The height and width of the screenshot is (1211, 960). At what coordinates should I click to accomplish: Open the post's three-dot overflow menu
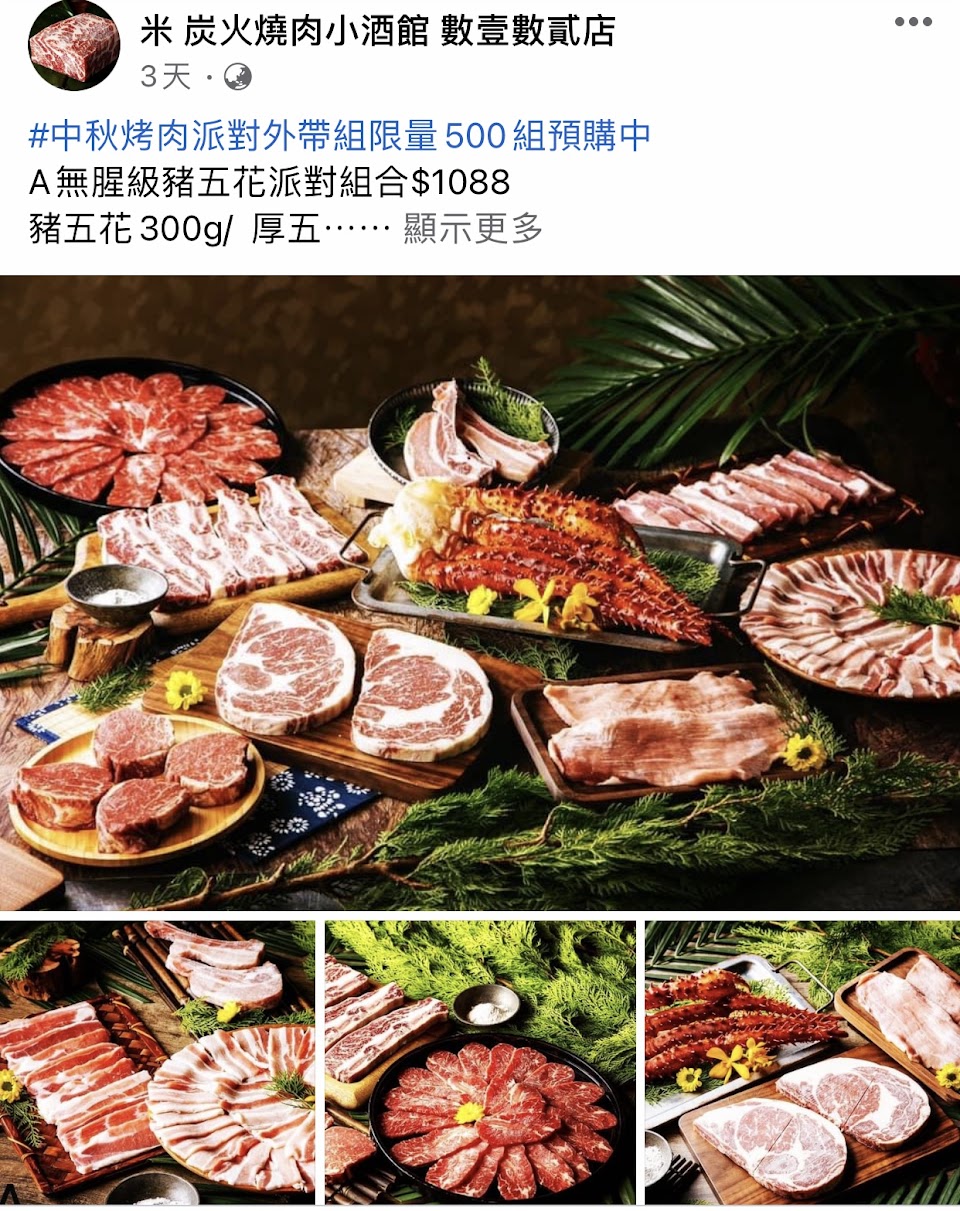[x=912, y=23]
